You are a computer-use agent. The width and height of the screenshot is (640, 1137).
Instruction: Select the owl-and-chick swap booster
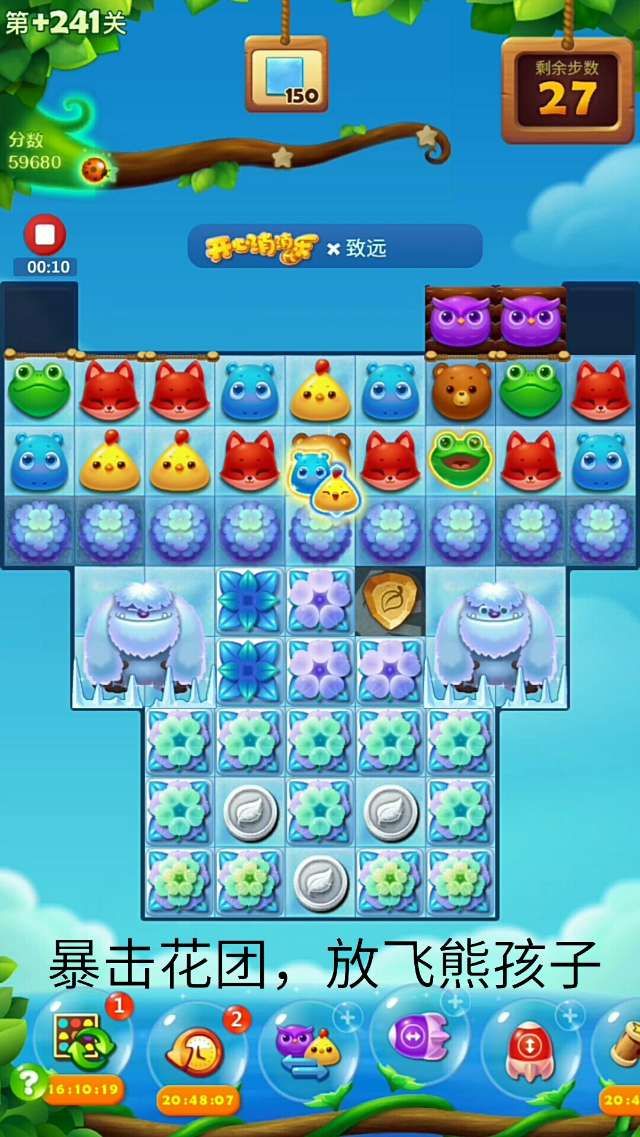pyautogui.click(x=308, y=1045)
